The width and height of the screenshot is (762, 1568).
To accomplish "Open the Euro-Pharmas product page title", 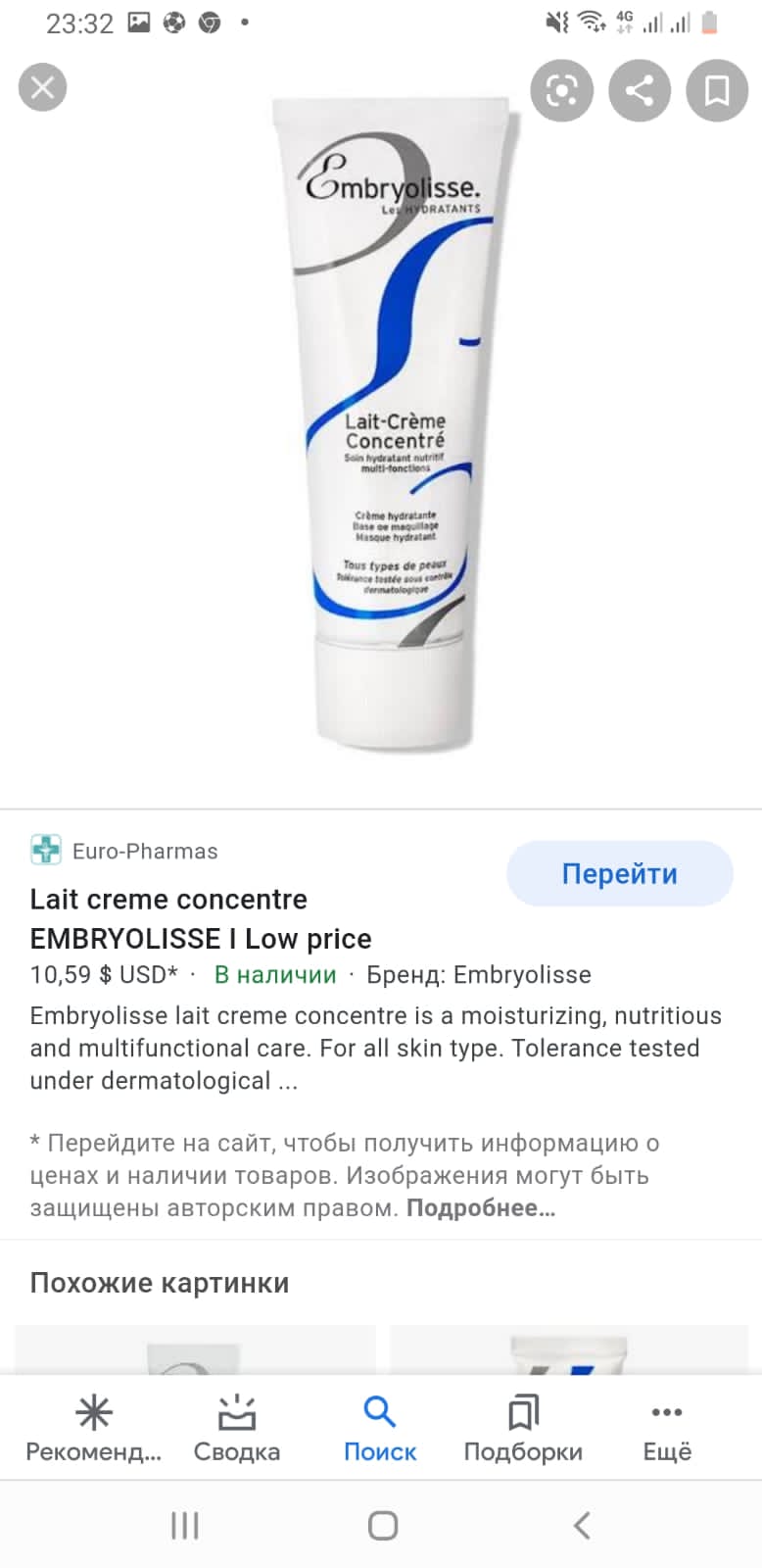I will pos(201,919).
